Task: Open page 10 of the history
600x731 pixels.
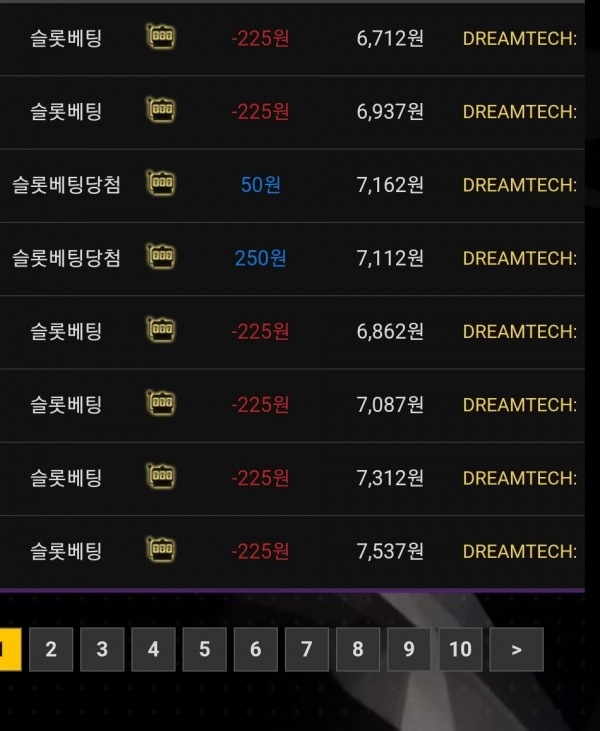Action: [460, 650]
